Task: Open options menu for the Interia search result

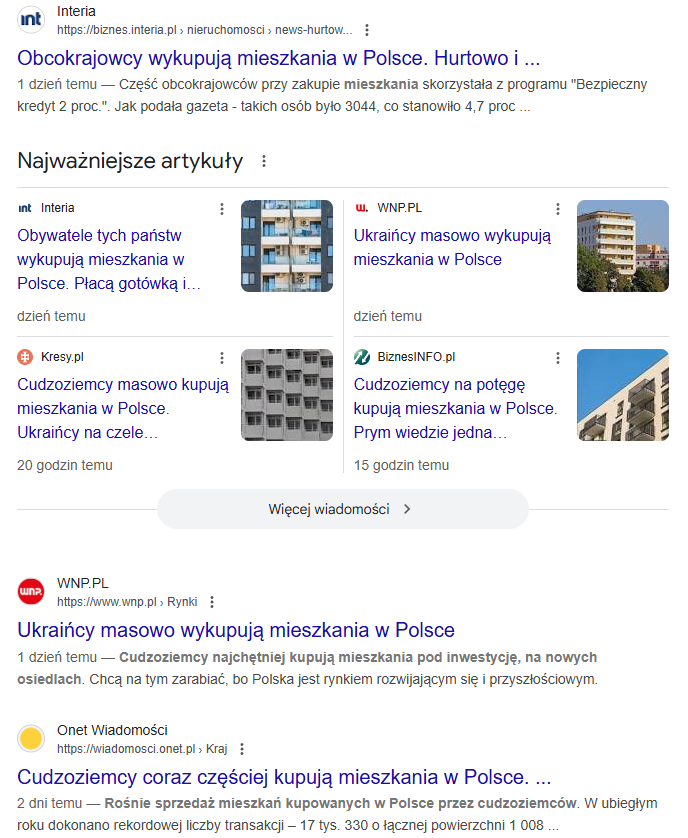Action: (367, 30)
